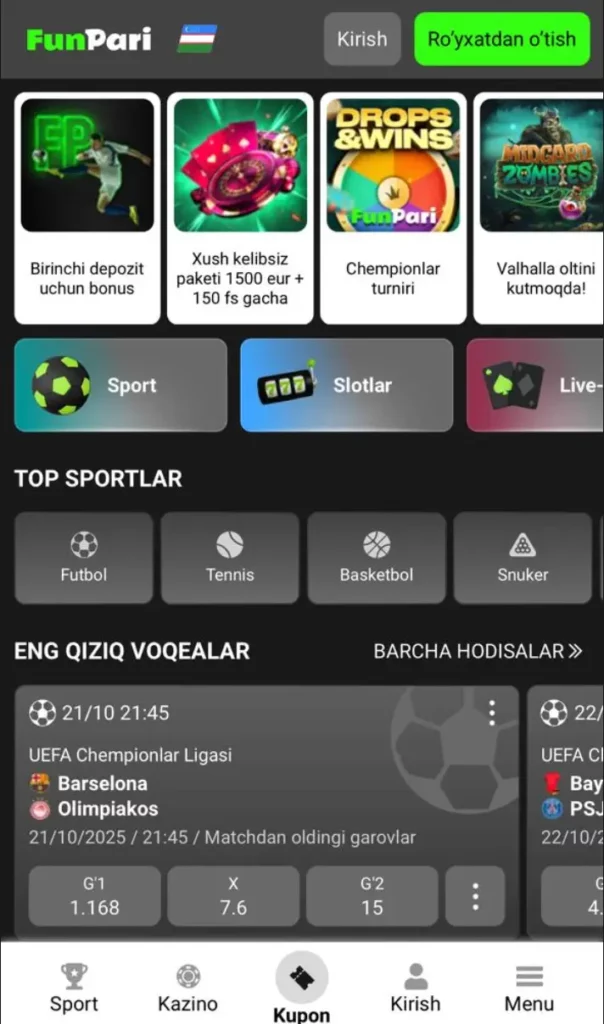
Task: Pick G'2 odds 15 for Olimpiakos
Action: pyautogui.click(x=372, y=896)
